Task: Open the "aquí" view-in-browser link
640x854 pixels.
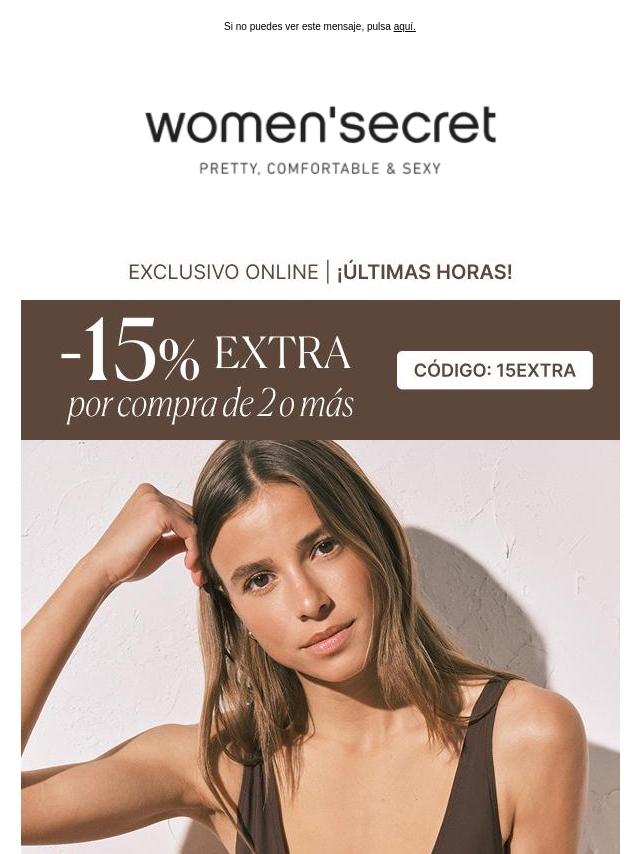Action: 404,27
